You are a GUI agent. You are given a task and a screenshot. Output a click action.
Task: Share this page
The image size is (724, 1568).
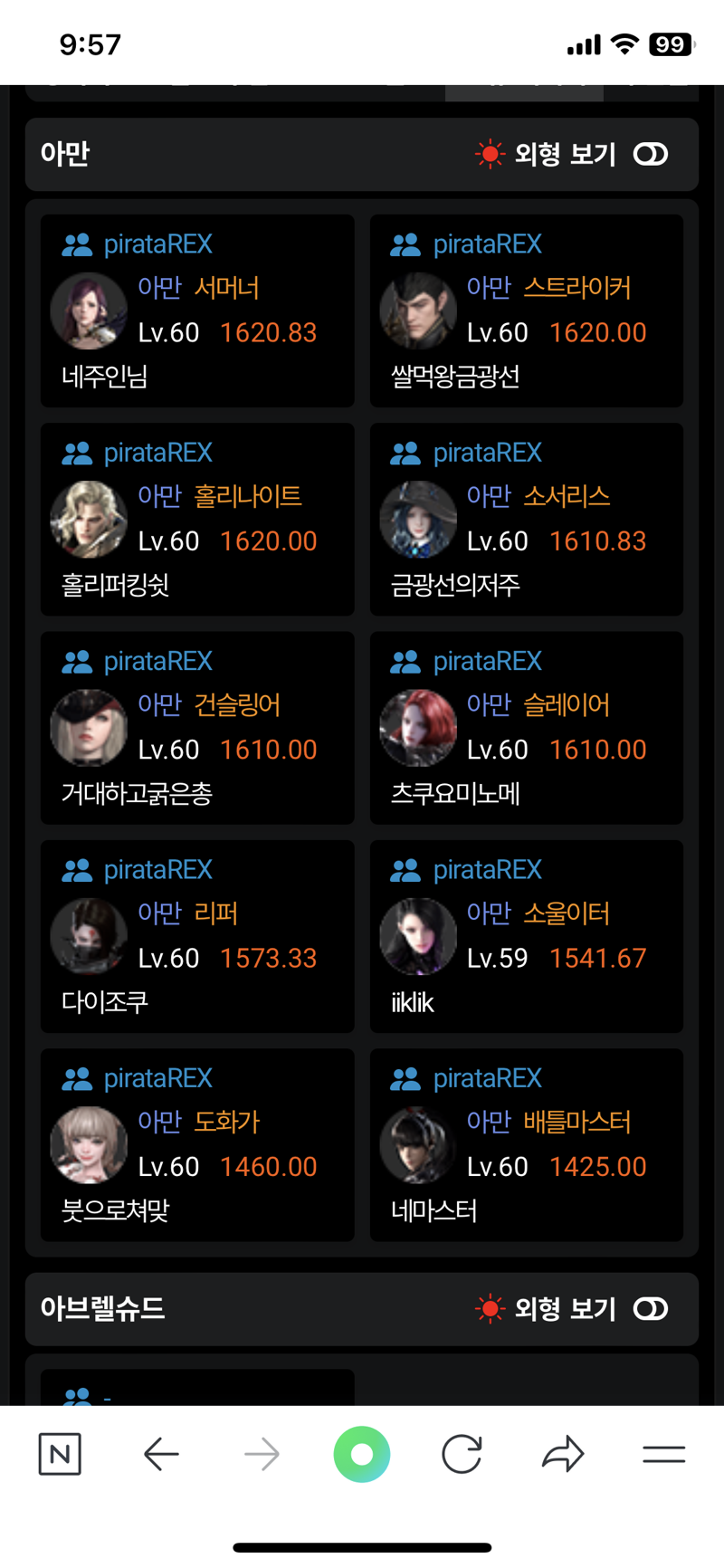click(563, 1455)
